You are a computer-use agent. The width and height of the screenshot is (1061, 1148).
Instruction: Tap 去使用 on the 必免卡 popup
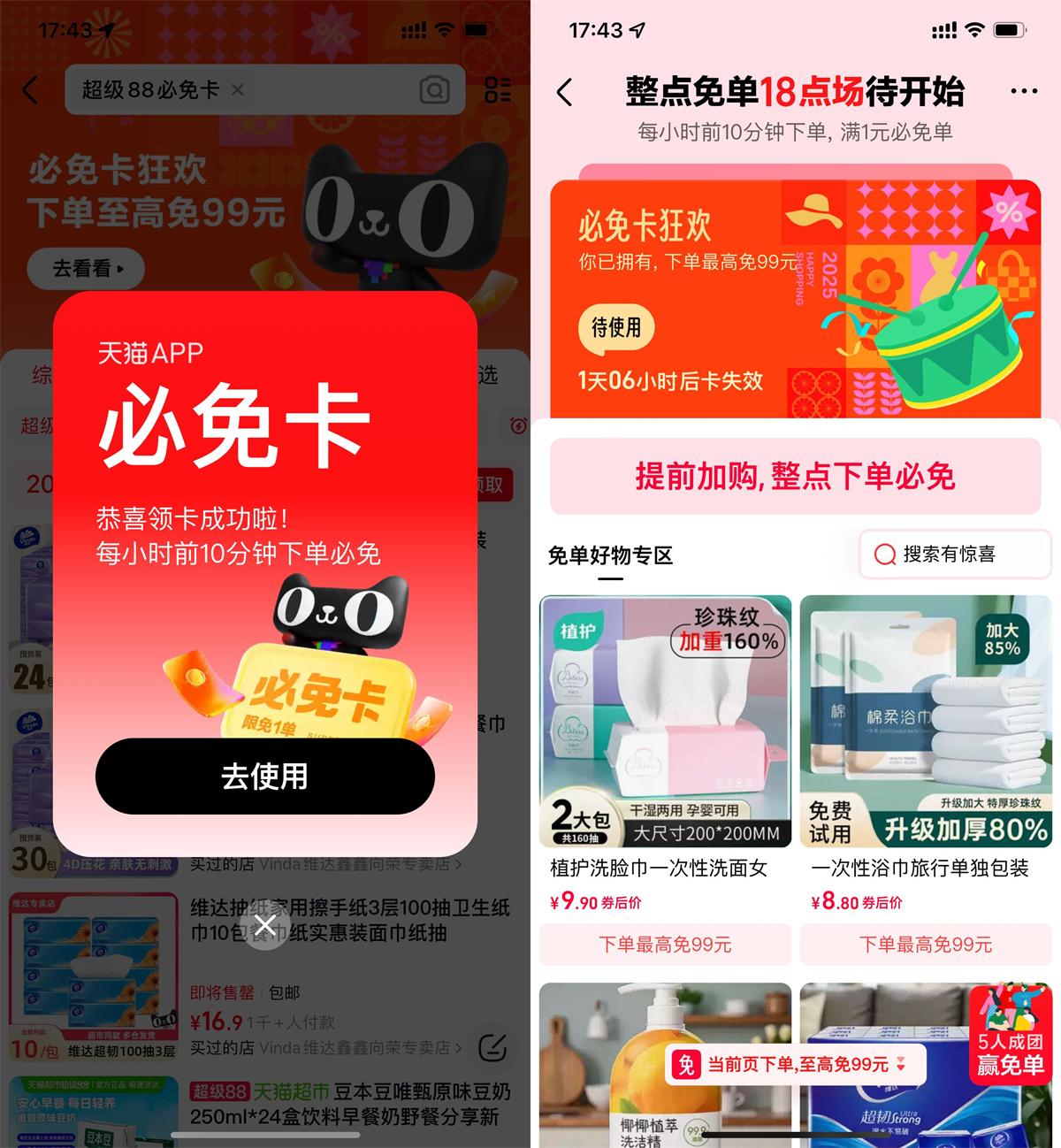click(264, 776)
